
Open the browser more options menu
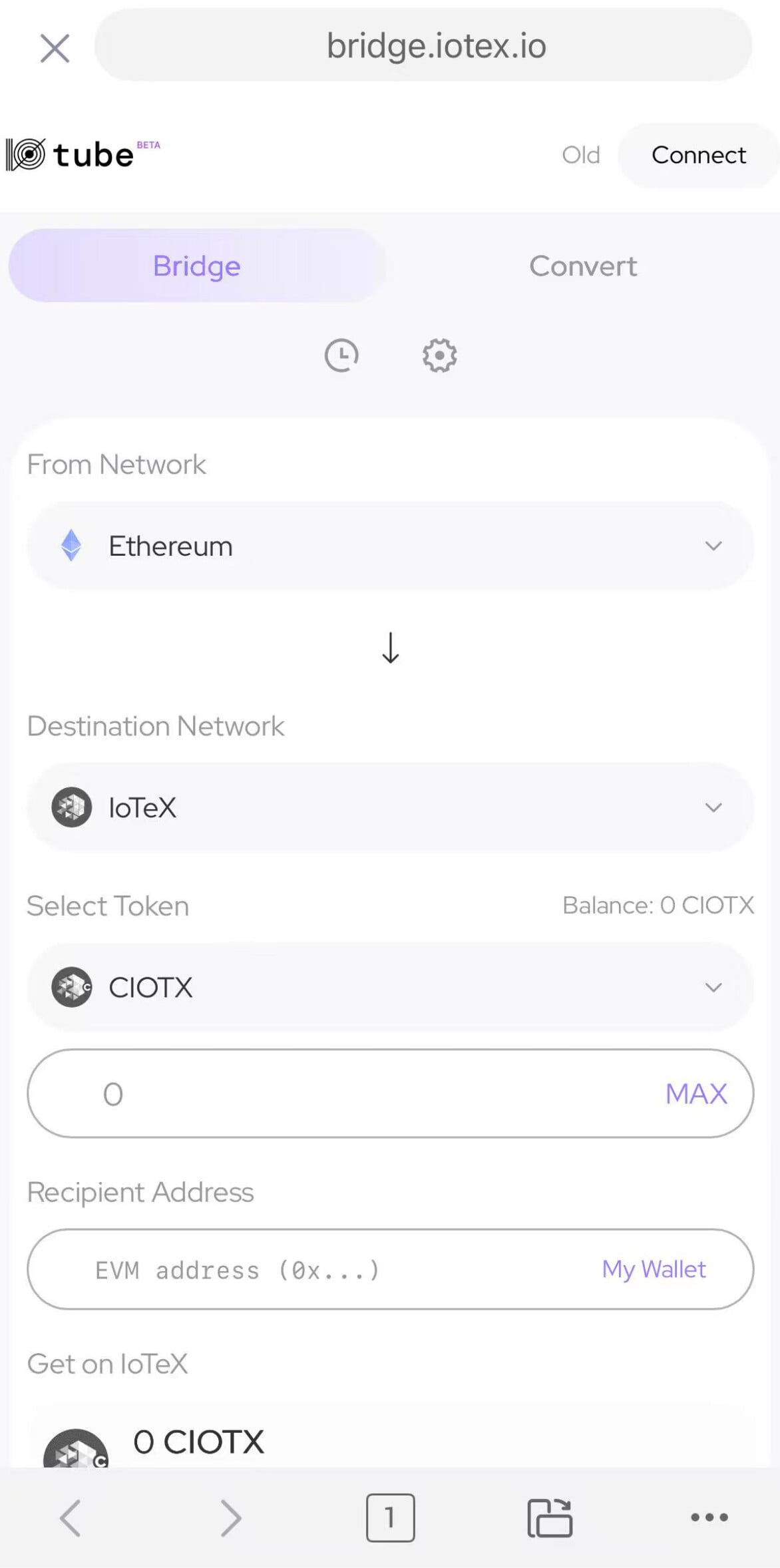pos(709,1517)
